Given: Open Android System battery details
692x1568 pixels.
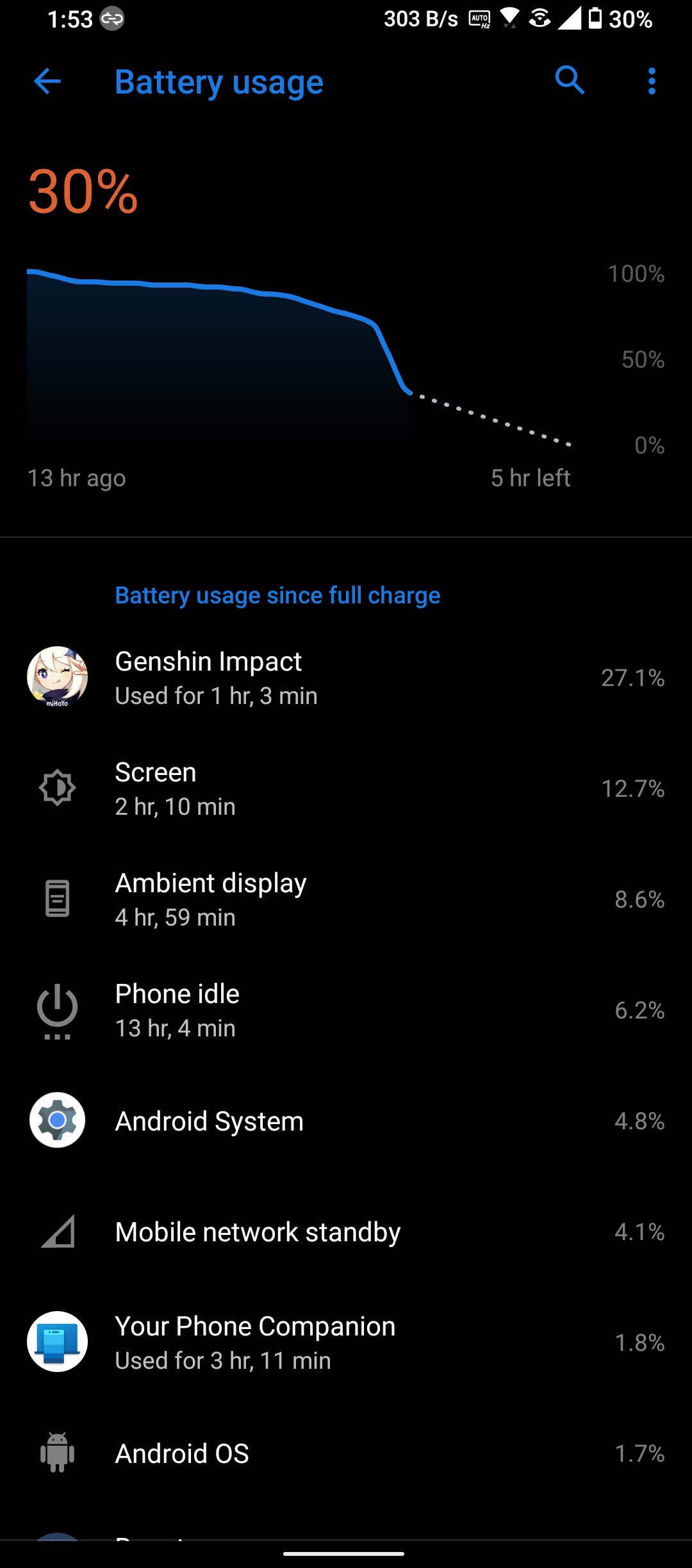Looking at the screenshot, I should (346, 1120).
